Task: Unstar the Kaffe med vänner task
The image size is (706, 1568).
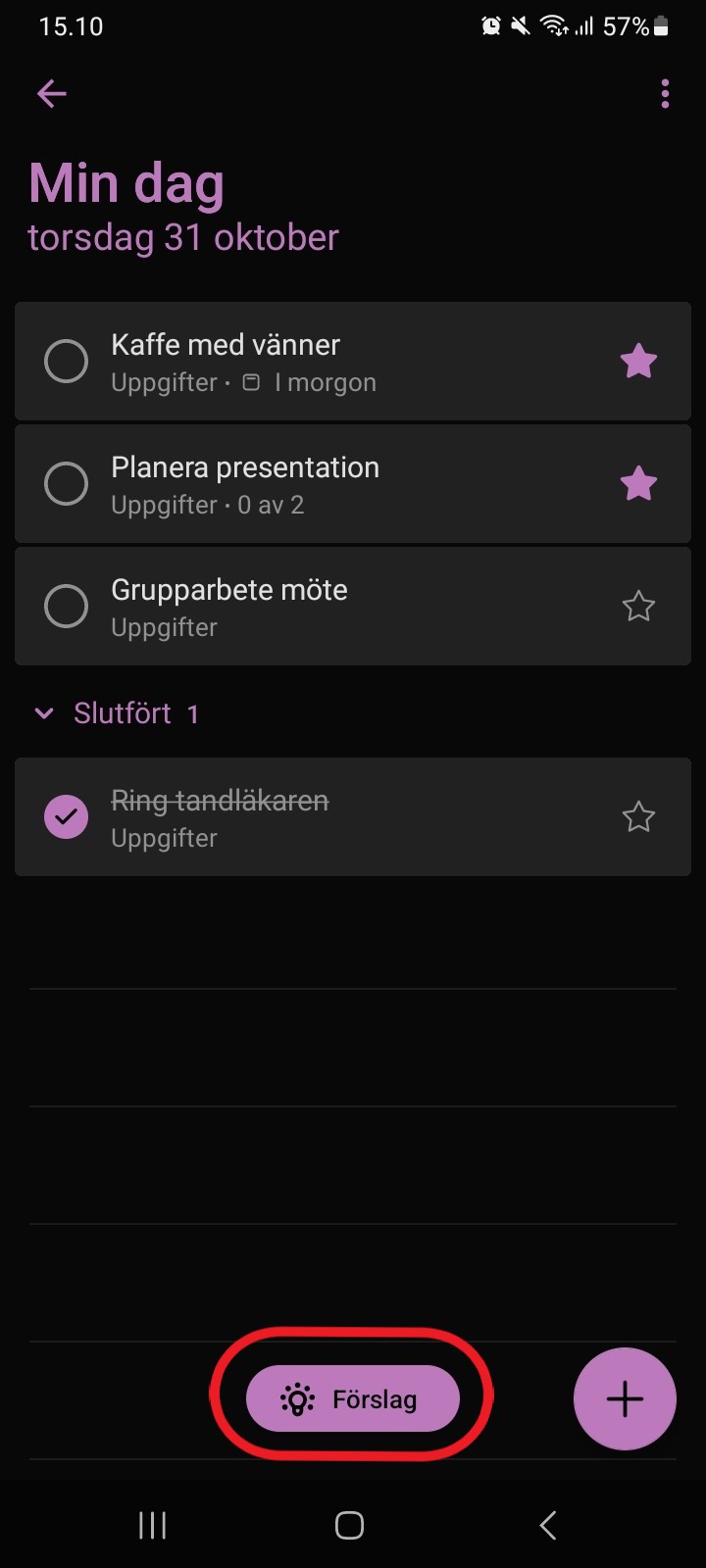Action: click(x=638, y=362)
